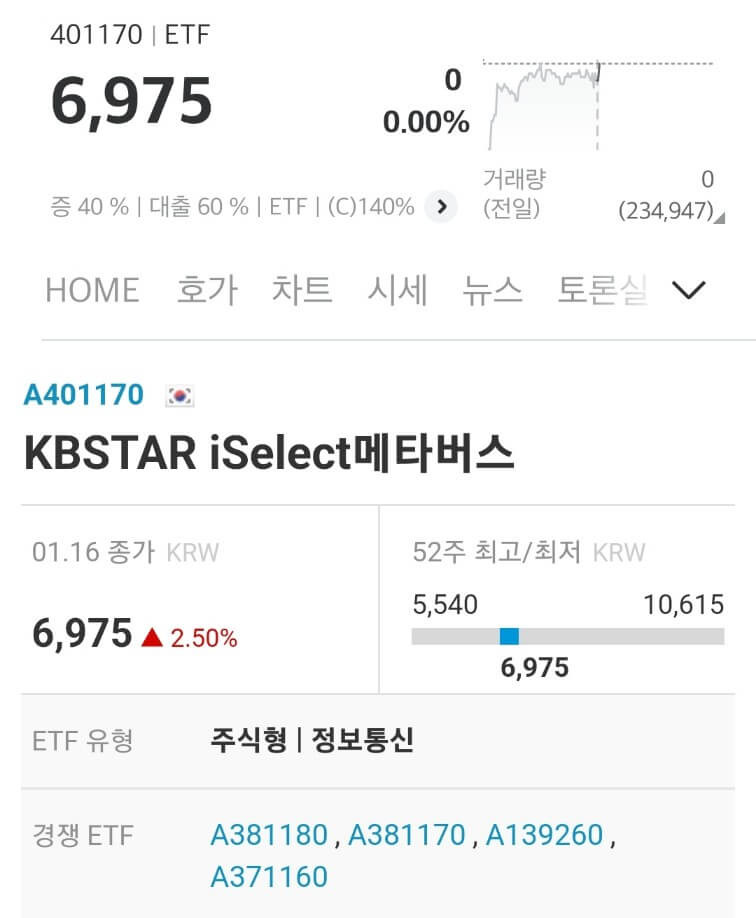The height and width of the screenshot is (918, 756).
Task: Switch to the 호가 tab
Action: (207, 290)
